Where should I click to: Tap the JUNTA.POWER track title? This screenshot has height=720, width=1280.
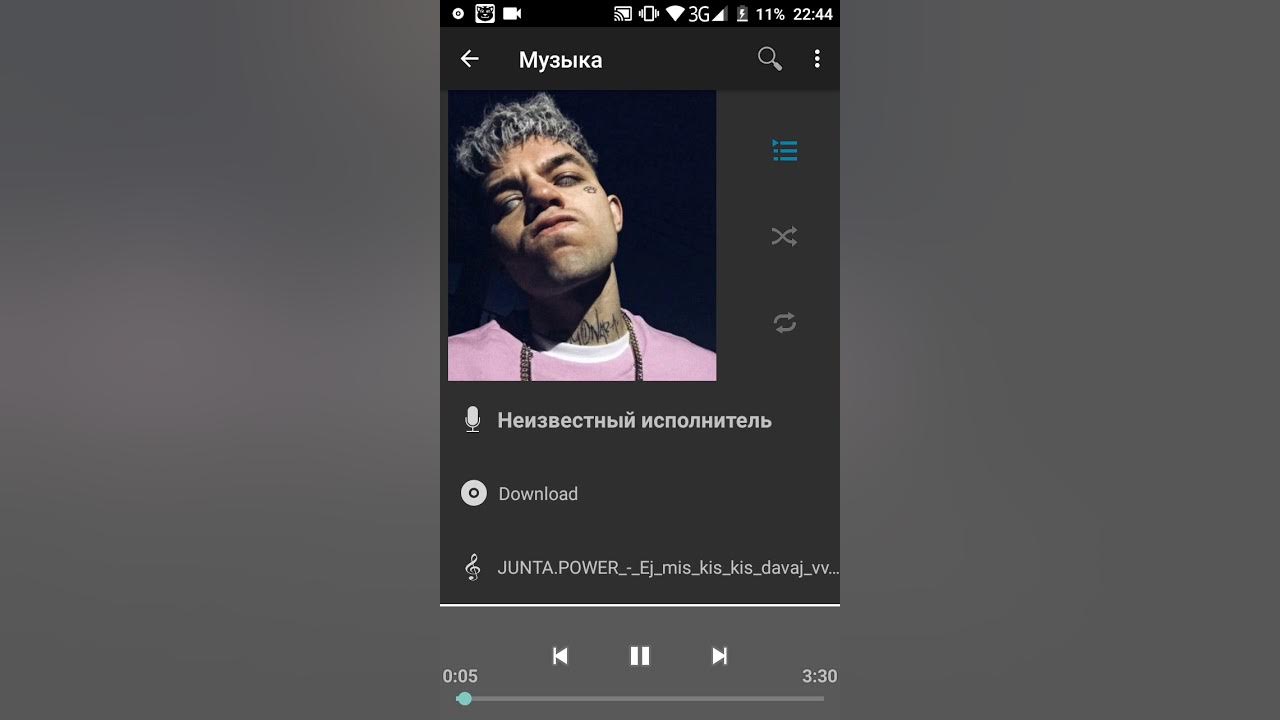[x=667, y=568]
